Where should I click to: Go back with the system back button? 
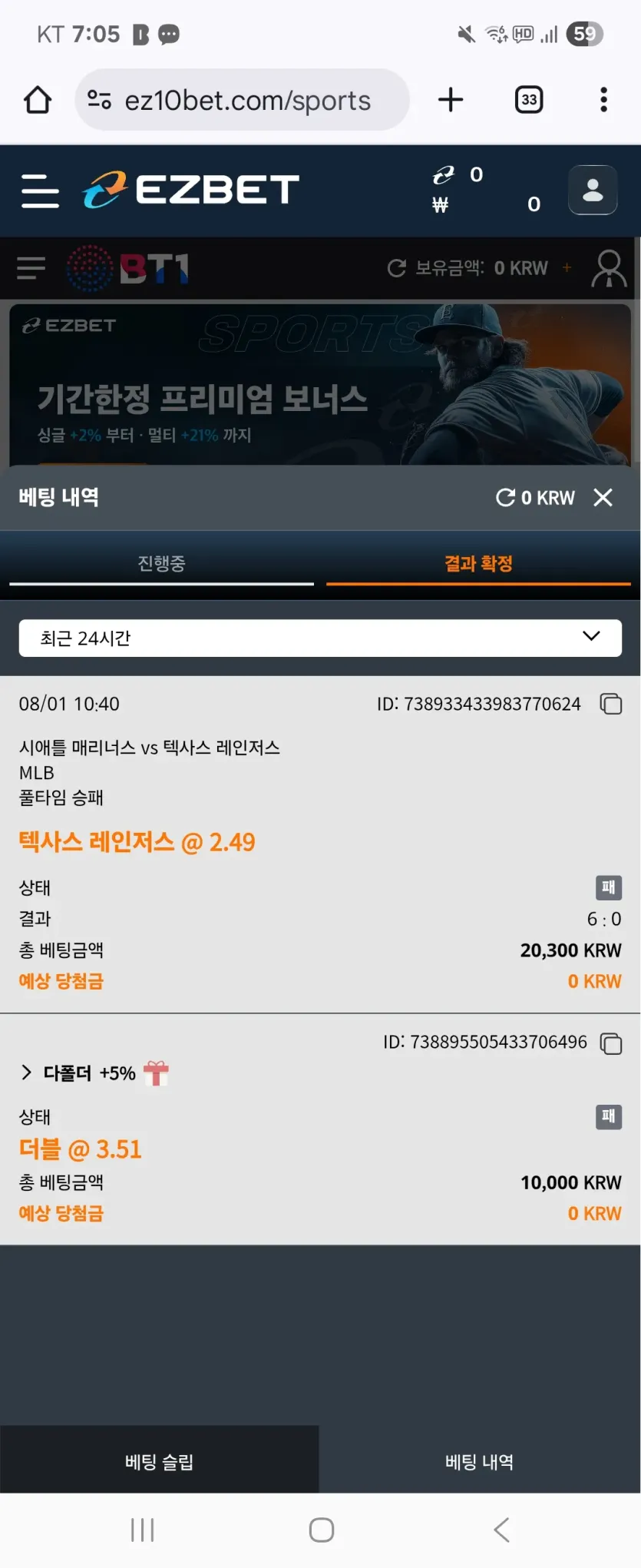(x=501, y=1530)
